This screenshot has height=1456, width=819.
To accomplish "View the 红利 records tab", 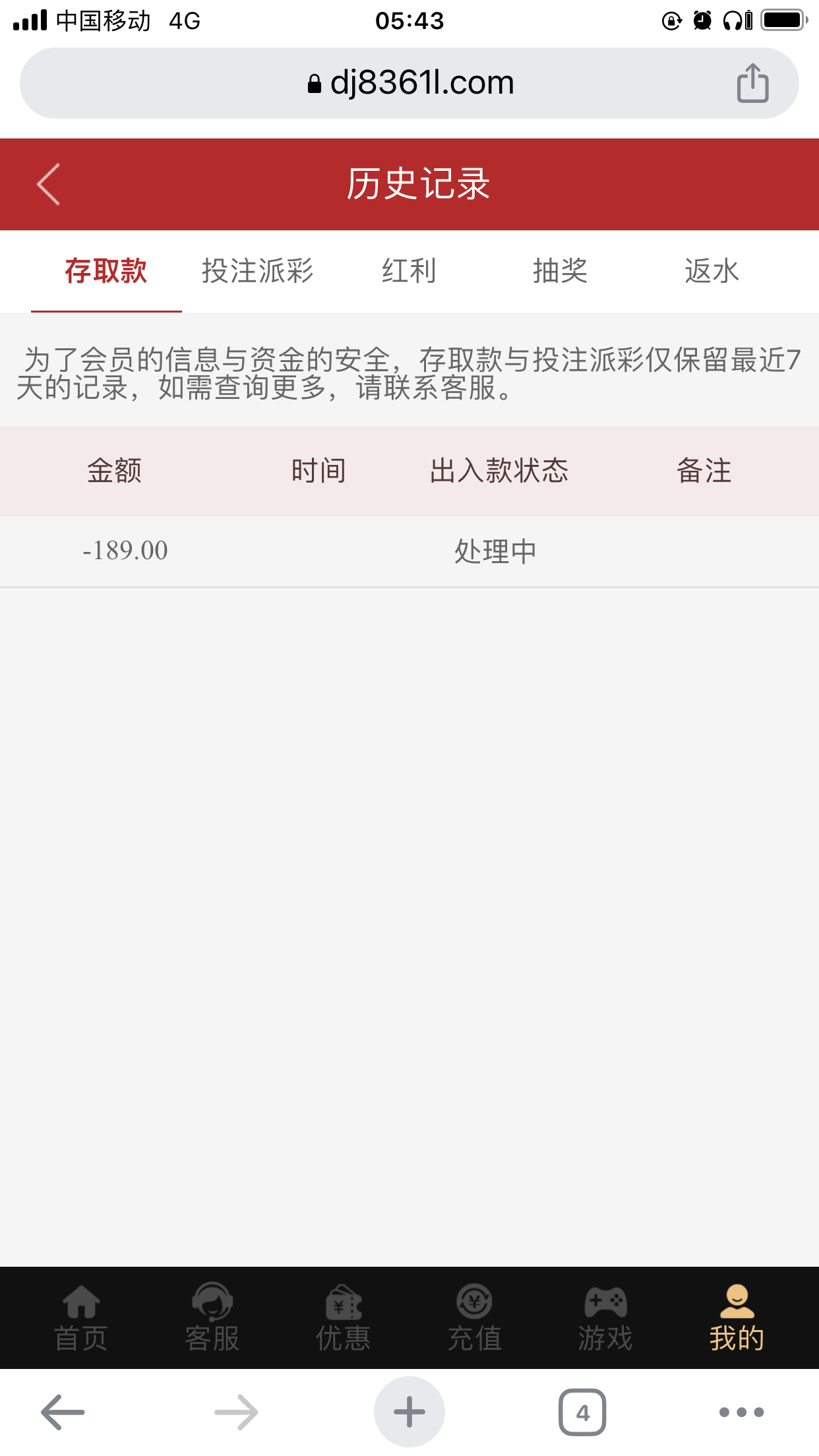I will tap(409, 271).
